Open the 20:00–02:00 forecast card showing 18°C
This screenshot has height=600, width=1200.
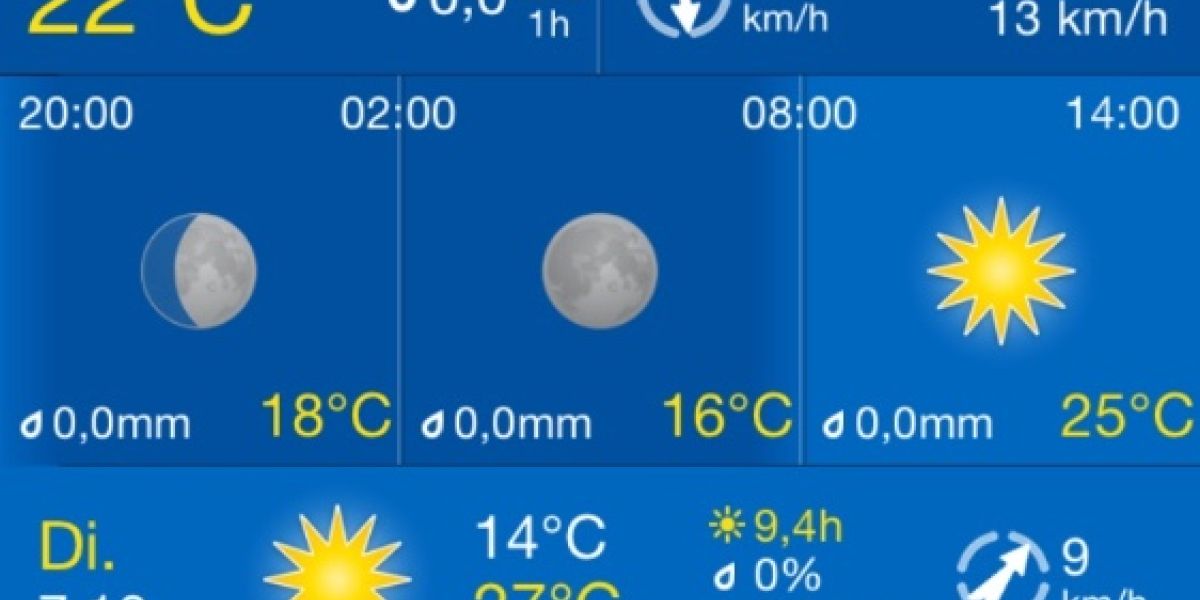199,270
